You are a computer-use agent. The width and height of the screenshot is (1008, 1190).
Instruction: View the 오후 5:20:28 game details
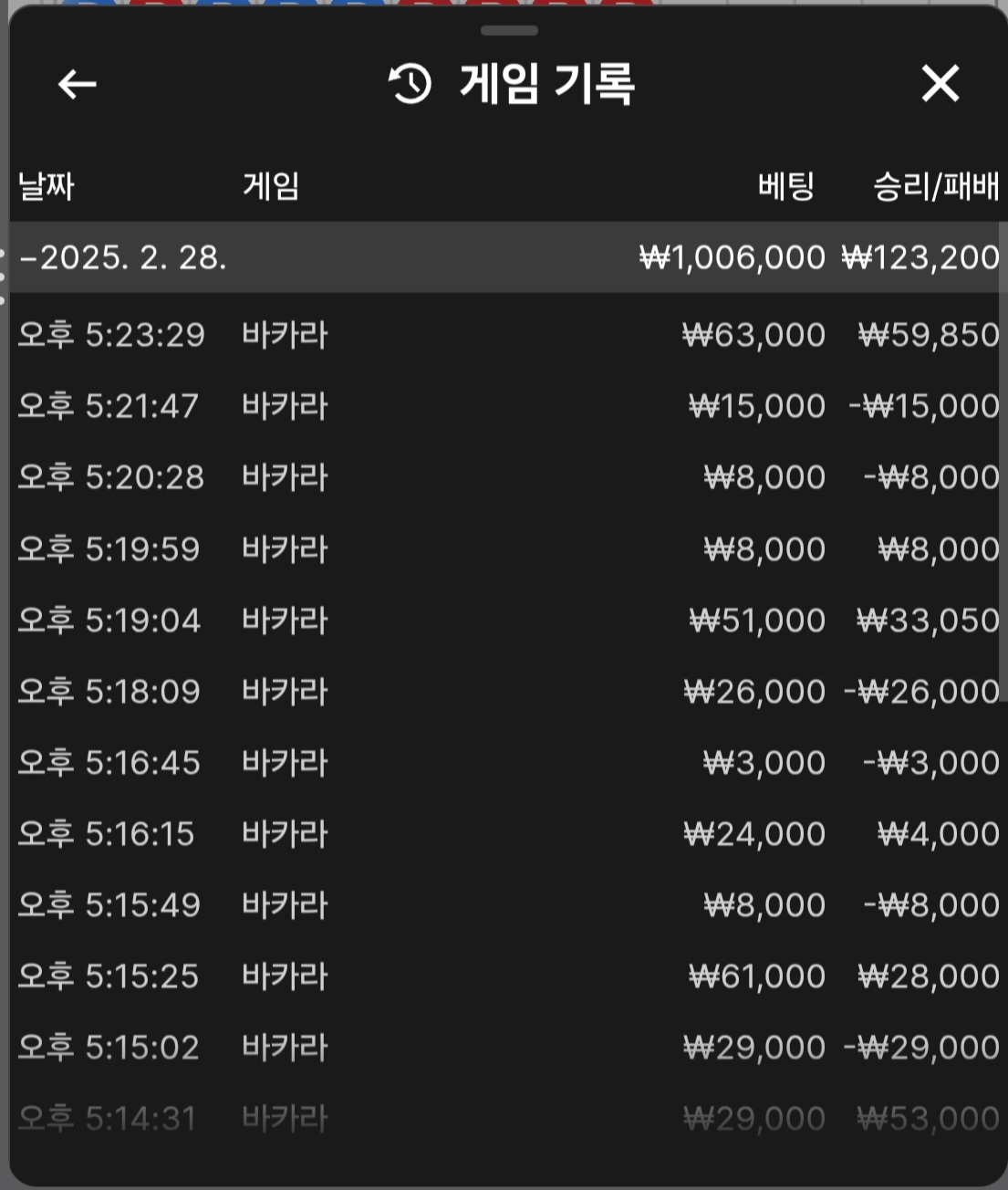pyautogui.click(x=507, y=477)
